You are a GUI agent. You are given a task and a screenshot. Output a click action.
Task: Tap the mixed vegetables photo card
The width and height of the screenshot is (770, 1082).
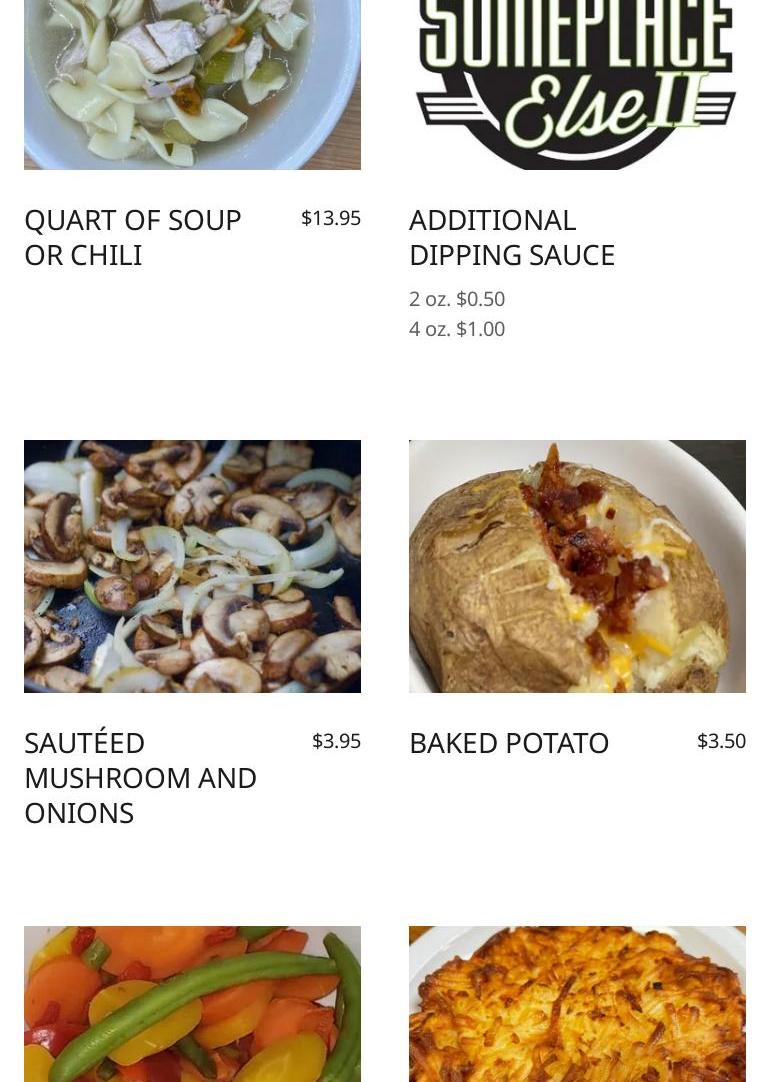(x=192, y=1004)
